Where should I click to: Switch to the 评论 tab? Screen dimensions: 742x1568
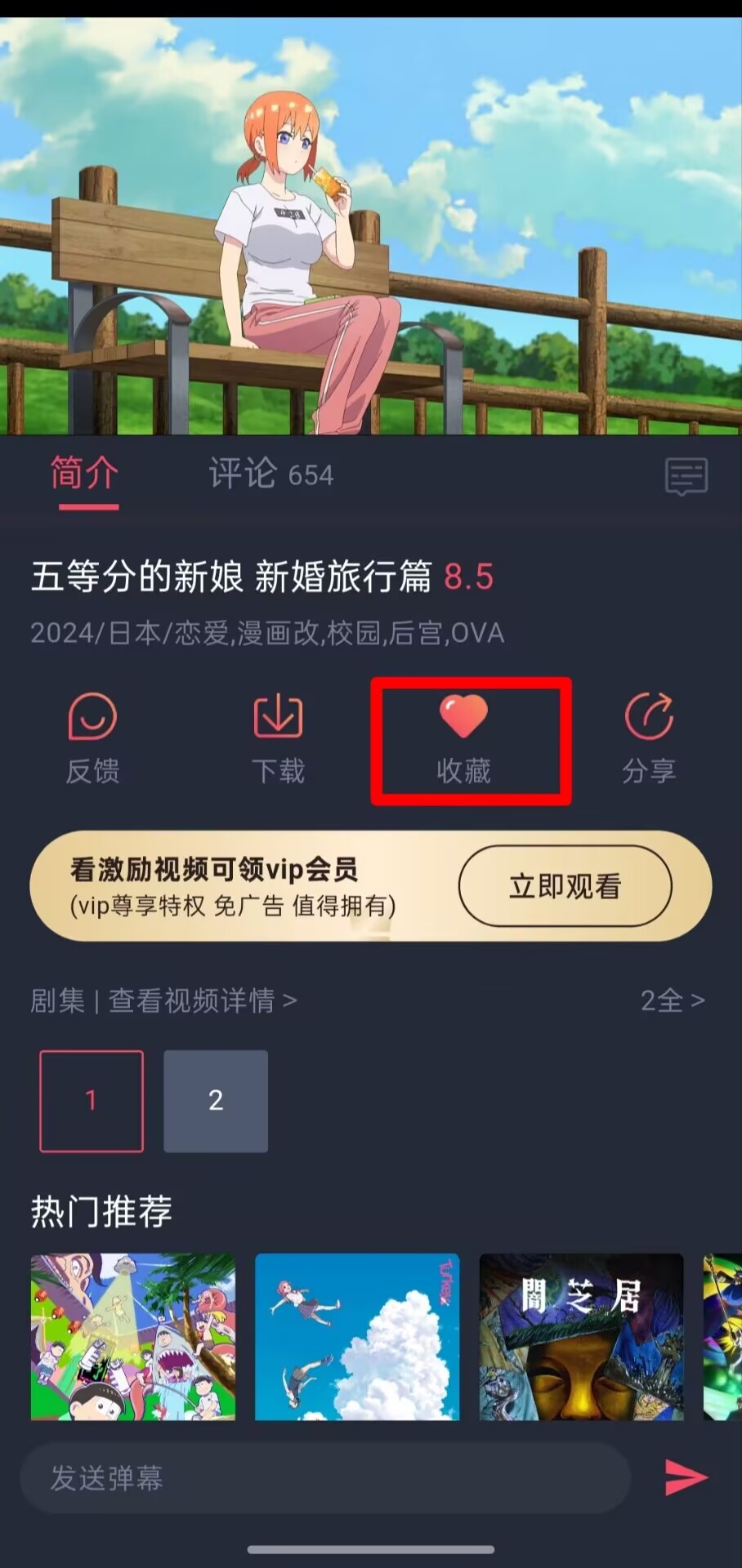[x=270, y=474]
